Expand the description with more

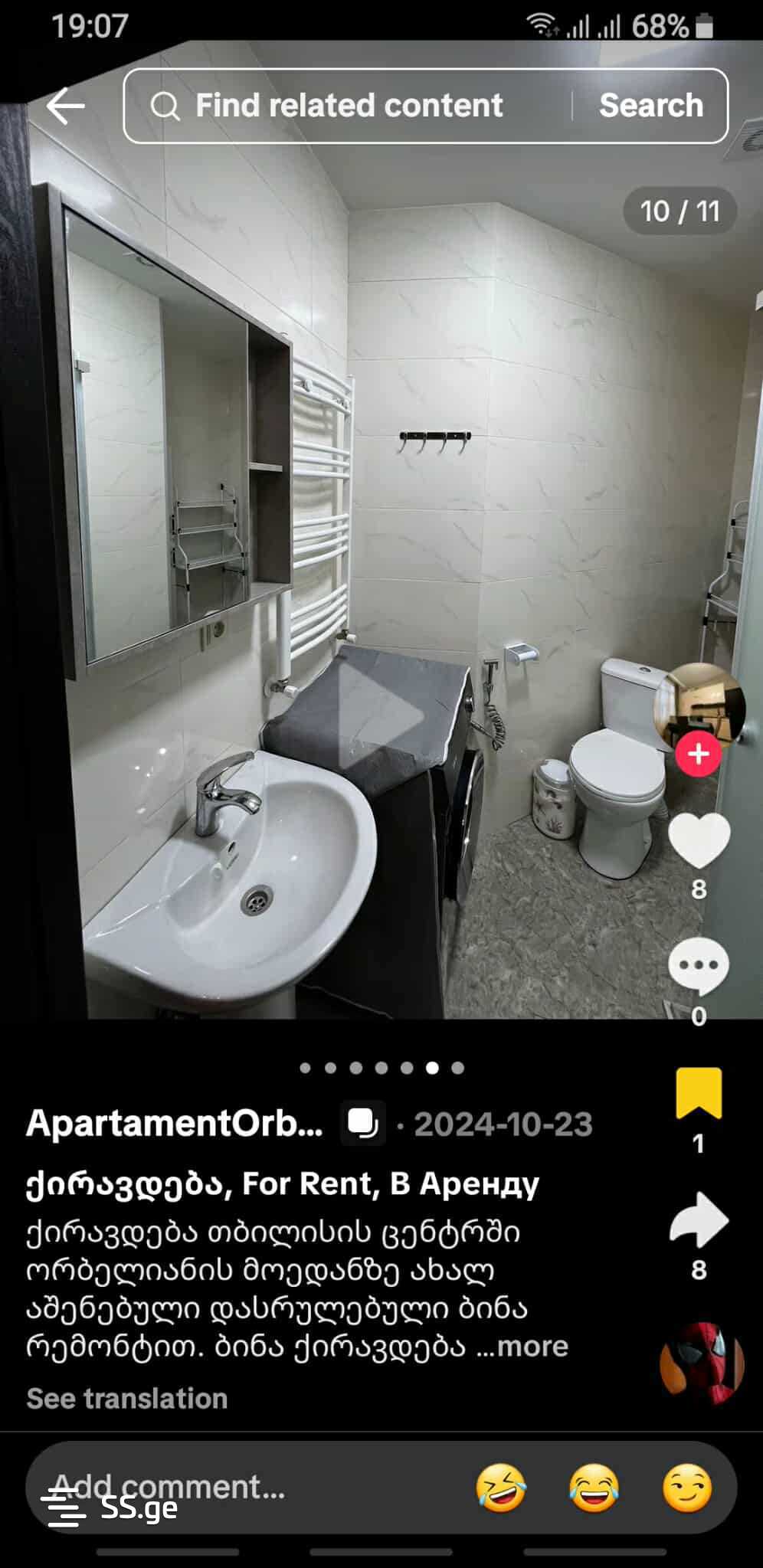532,1347
